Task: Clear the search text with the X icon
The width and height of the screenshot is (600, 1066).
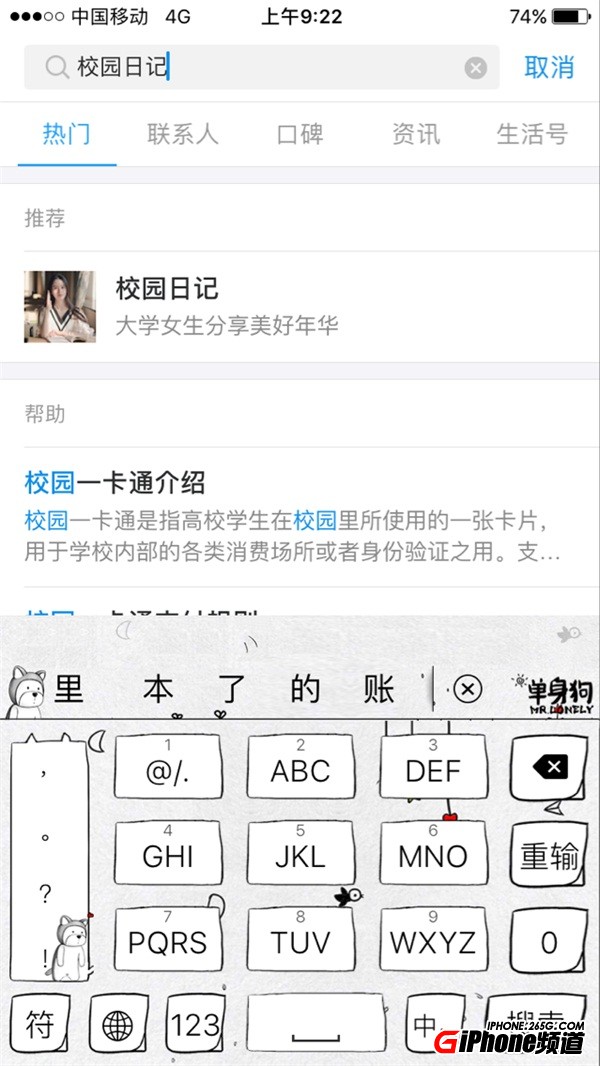Action: point(476,68)
